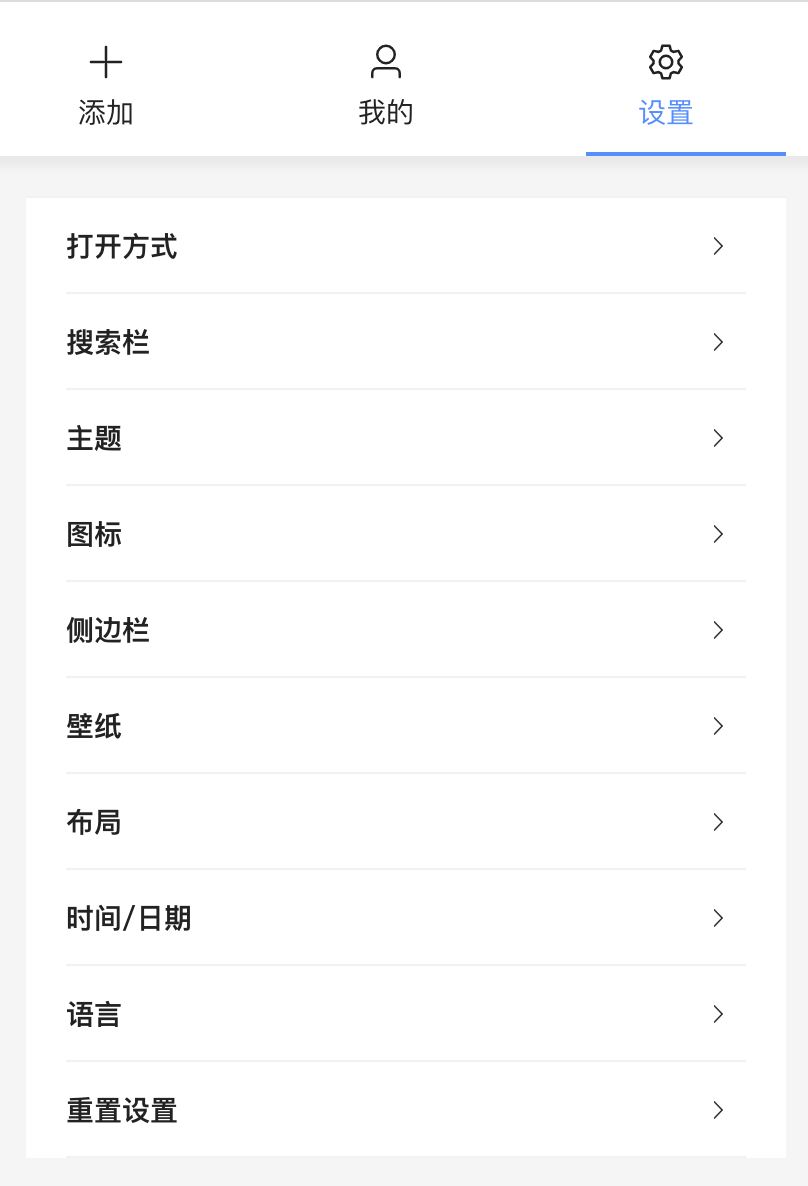Tap the gear icon above 设置
Image resolution: width=808 pixels, height=1186 pixels.
665,62
